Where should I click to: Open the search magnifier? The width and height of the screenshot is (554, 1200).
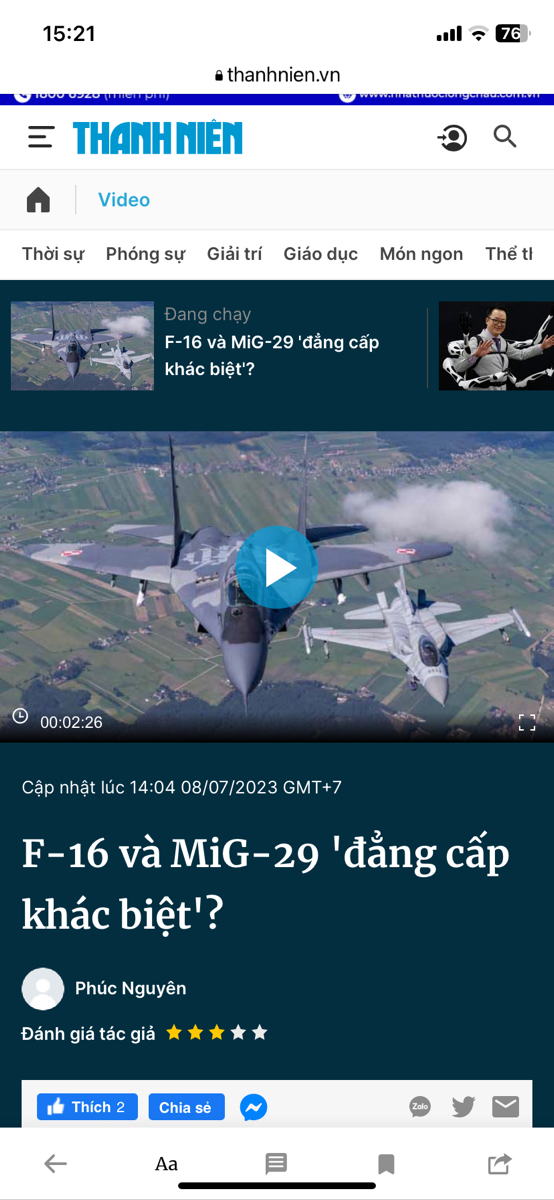[x=505, y=137]
